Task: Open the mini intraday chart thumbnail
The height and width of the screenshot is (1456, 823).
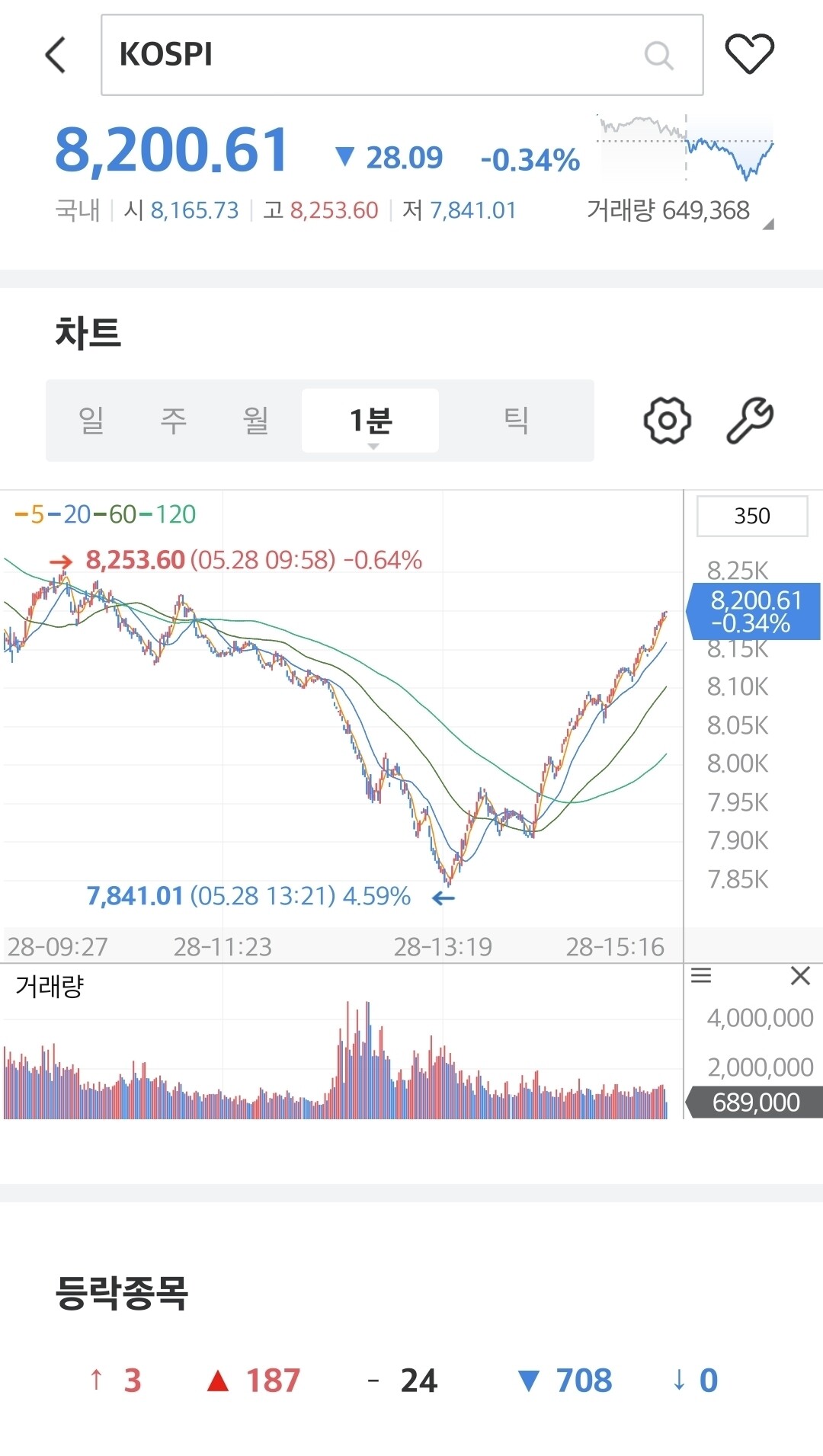Action: [685, 148]
